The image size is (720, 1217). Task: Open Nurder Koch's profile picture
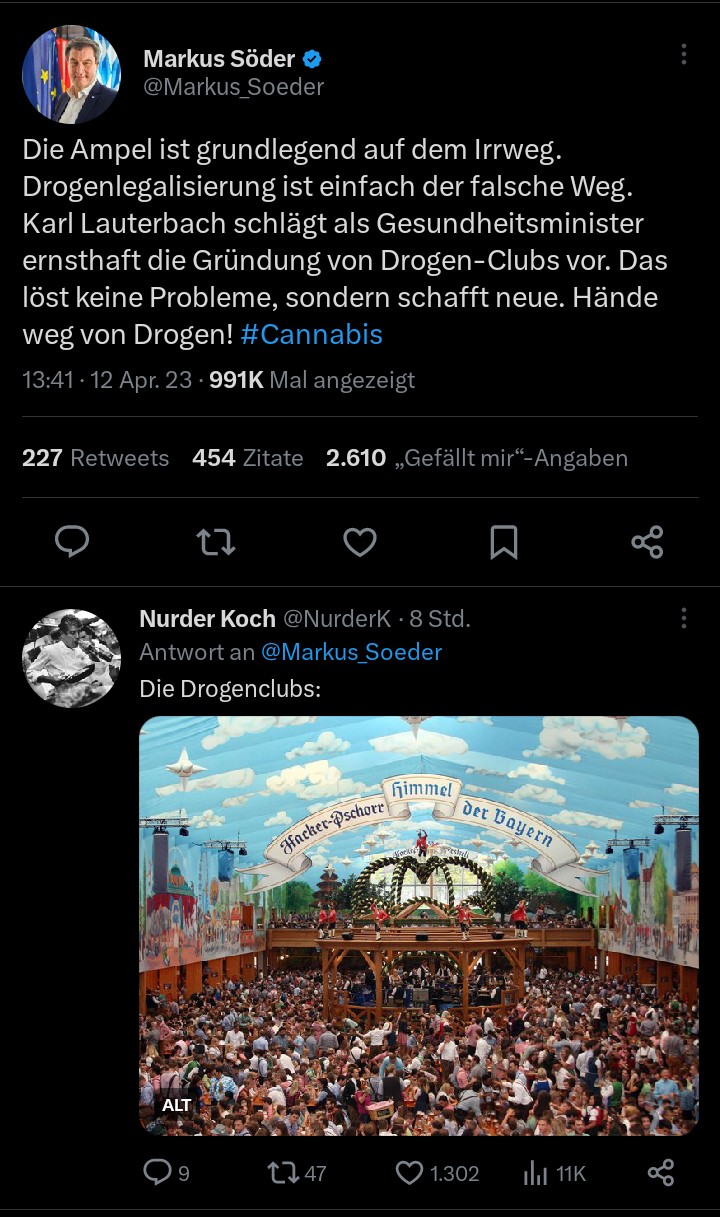[x=71, y=658]
